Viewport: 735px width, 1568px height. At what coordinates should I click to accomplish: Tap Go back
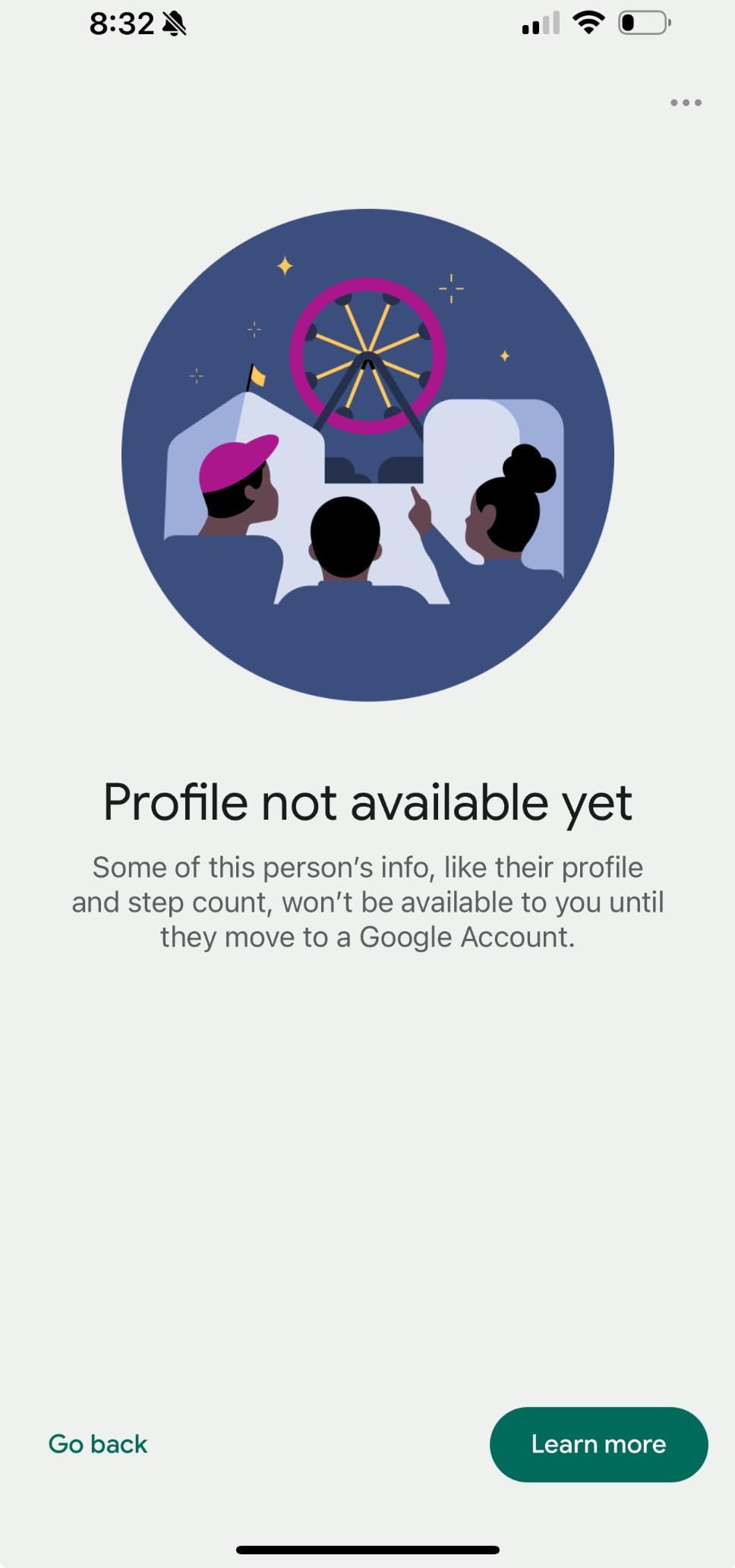pos(98,1443)
